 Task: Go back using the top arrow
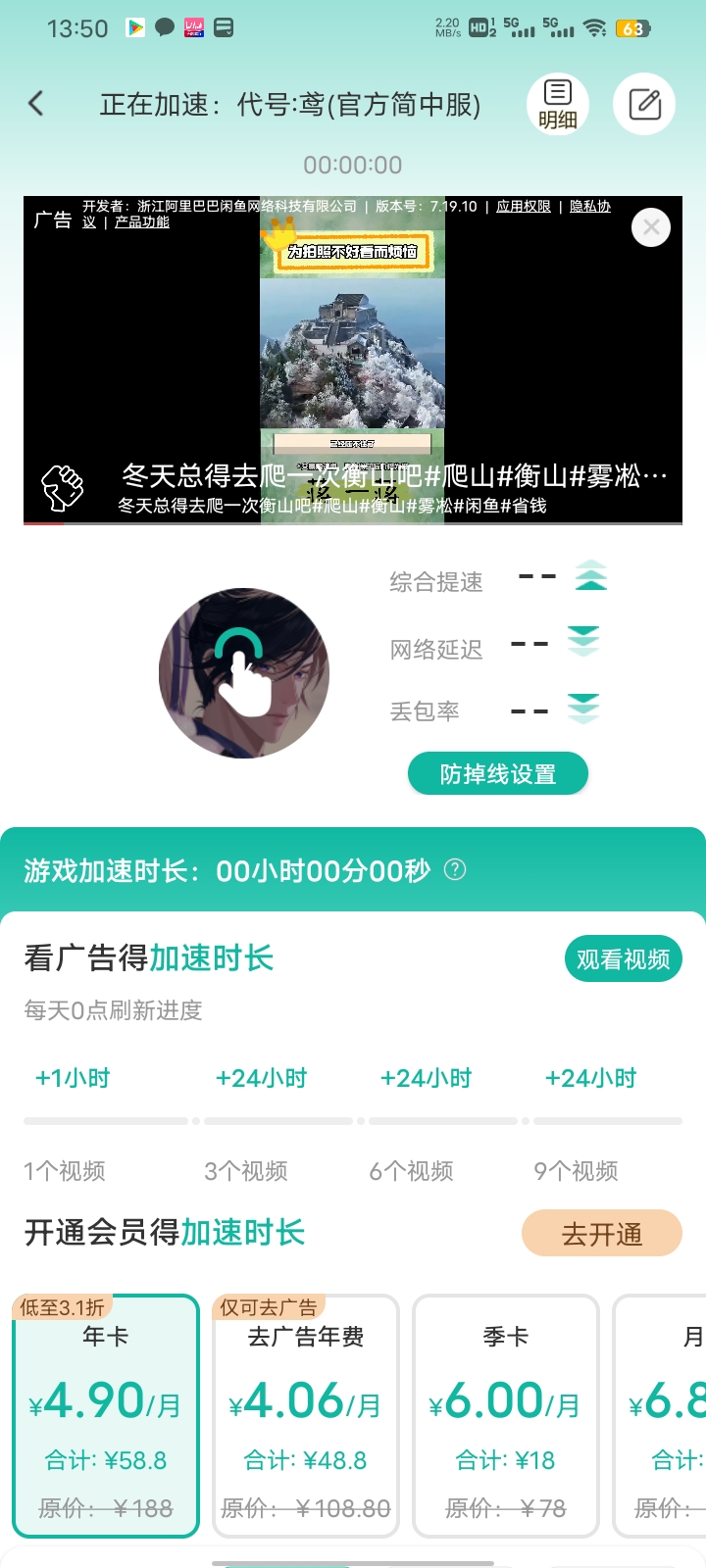coord(36,103)
